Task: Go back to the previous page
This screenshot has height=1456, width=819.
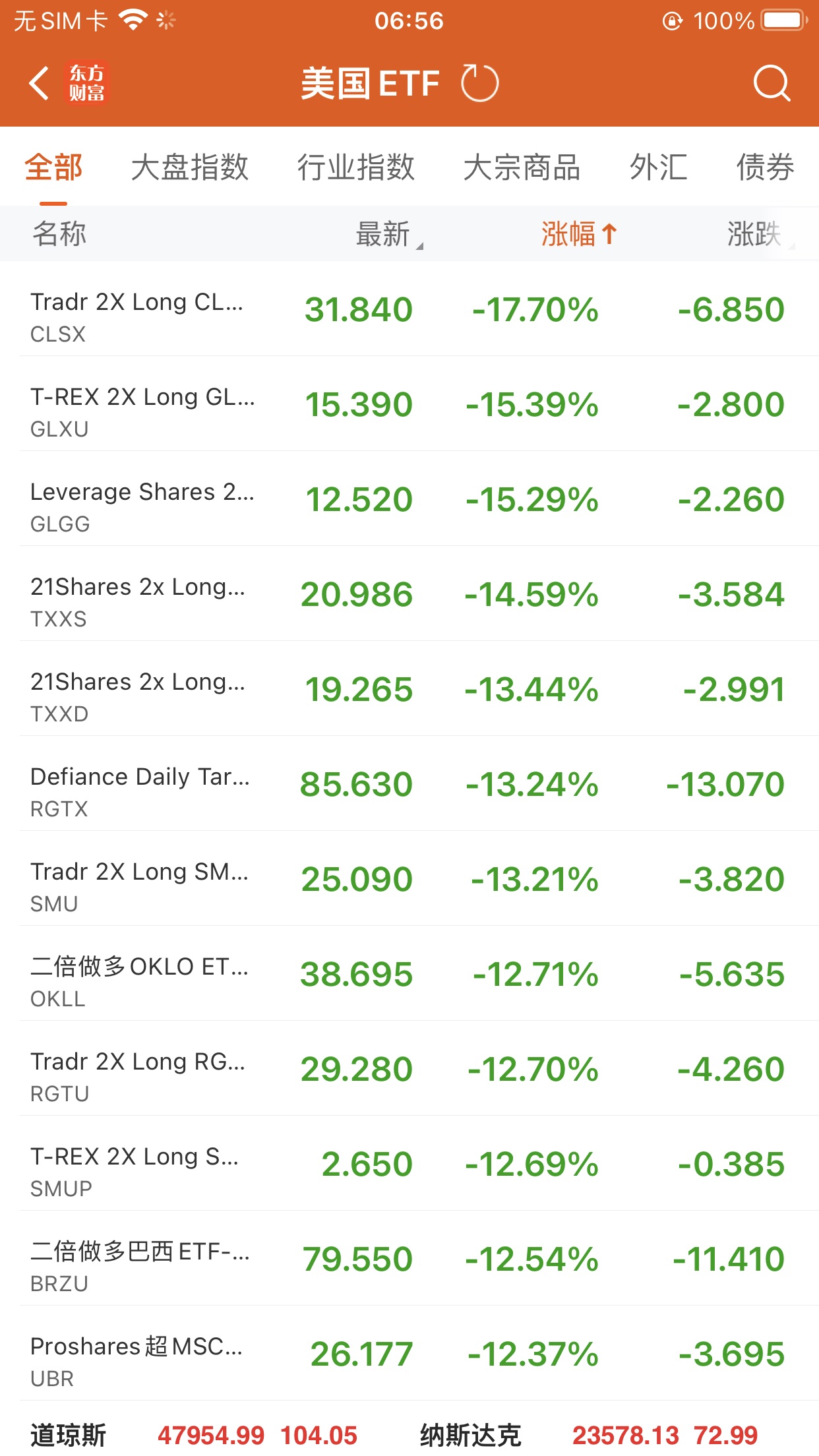Action: (40, 84)
